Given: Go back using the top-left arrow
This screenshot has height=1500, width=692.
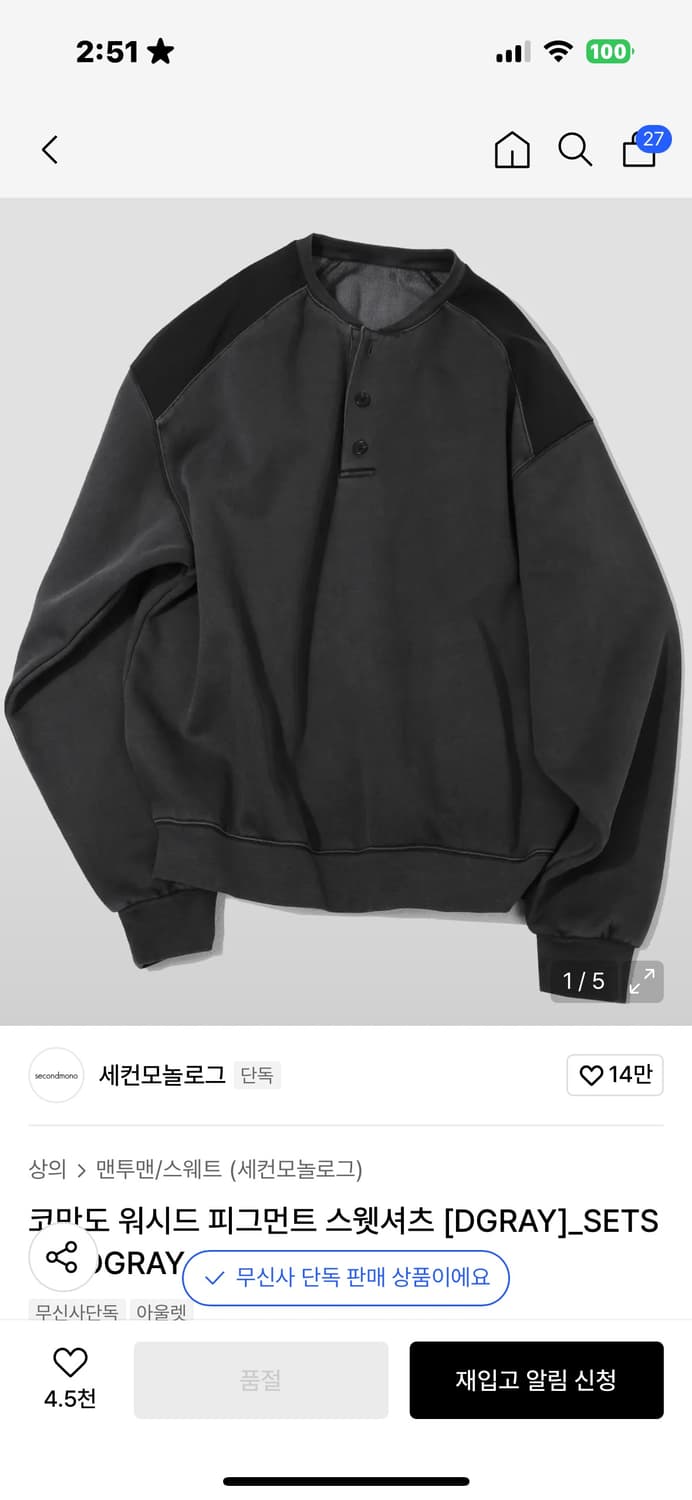Looking at the screenshot, I should point(50,150).
